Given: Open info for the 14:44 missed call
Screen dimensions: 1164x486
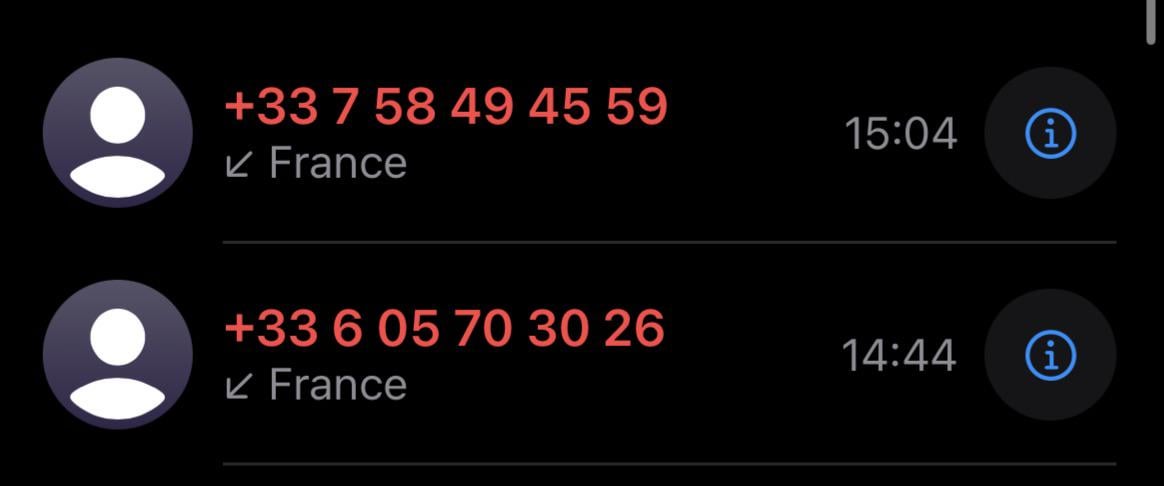Looking at the screenshot, I should tap(1050, 355).
